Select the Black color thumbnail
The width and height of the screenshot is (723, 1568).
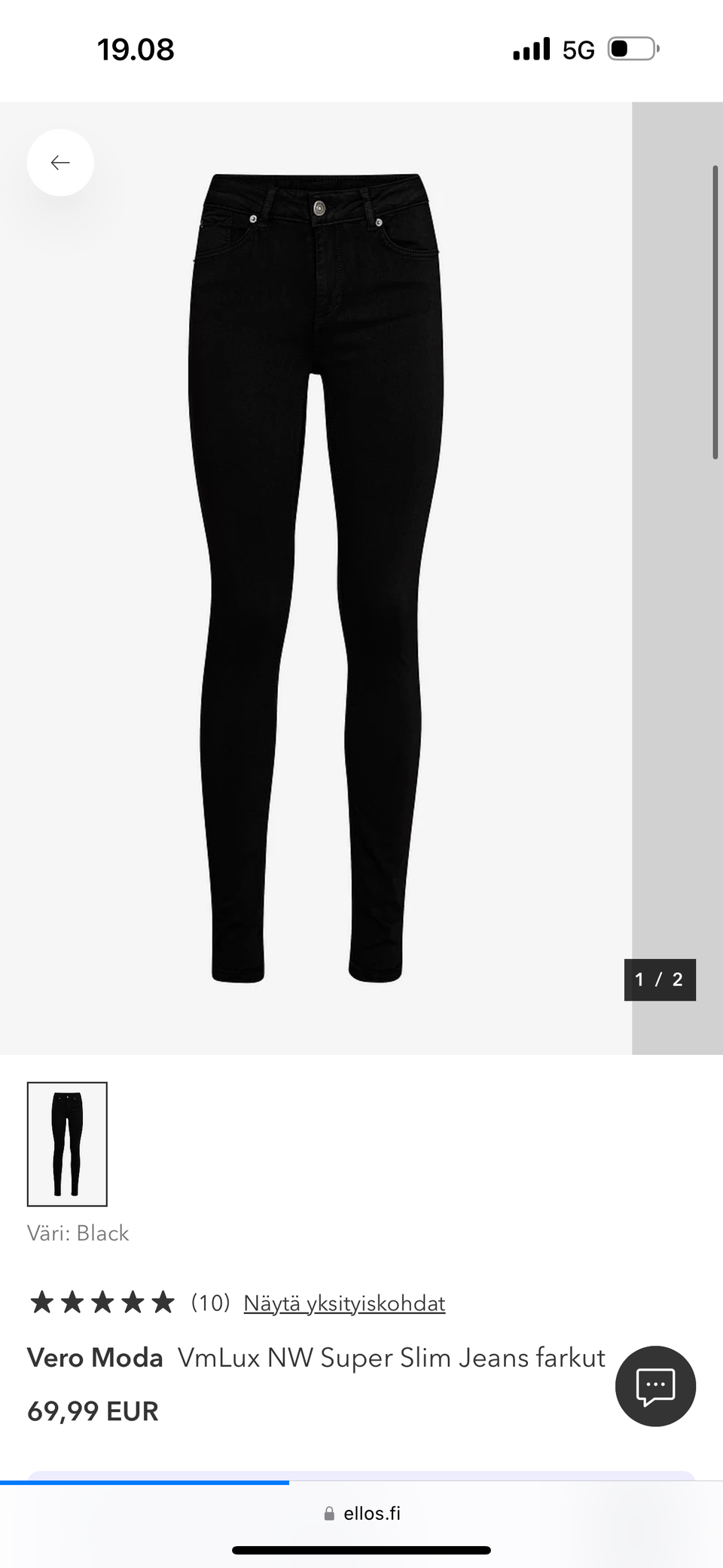point(67,1144)
